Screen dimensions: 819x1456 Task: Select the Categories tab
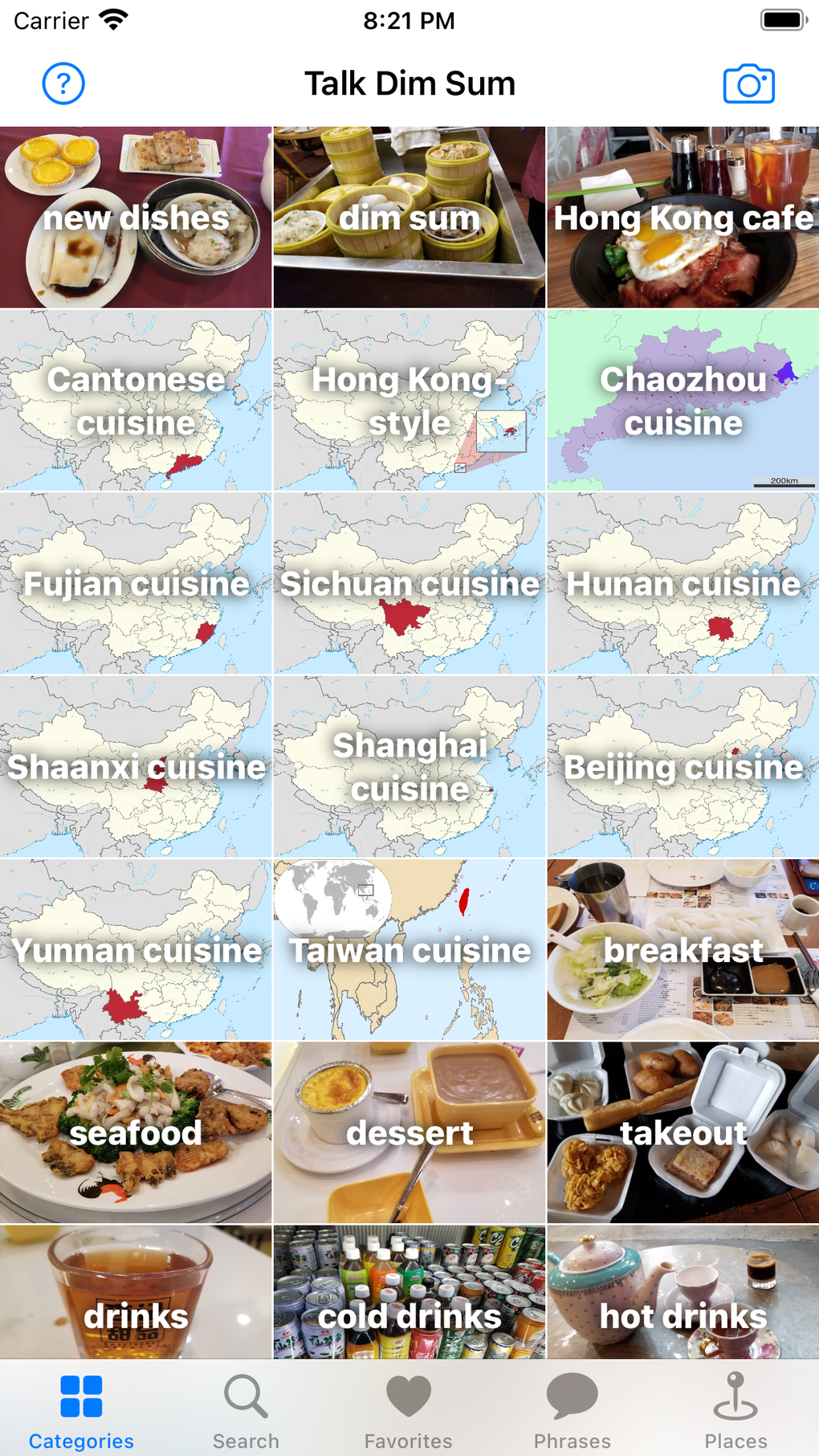pos(81,1411)
